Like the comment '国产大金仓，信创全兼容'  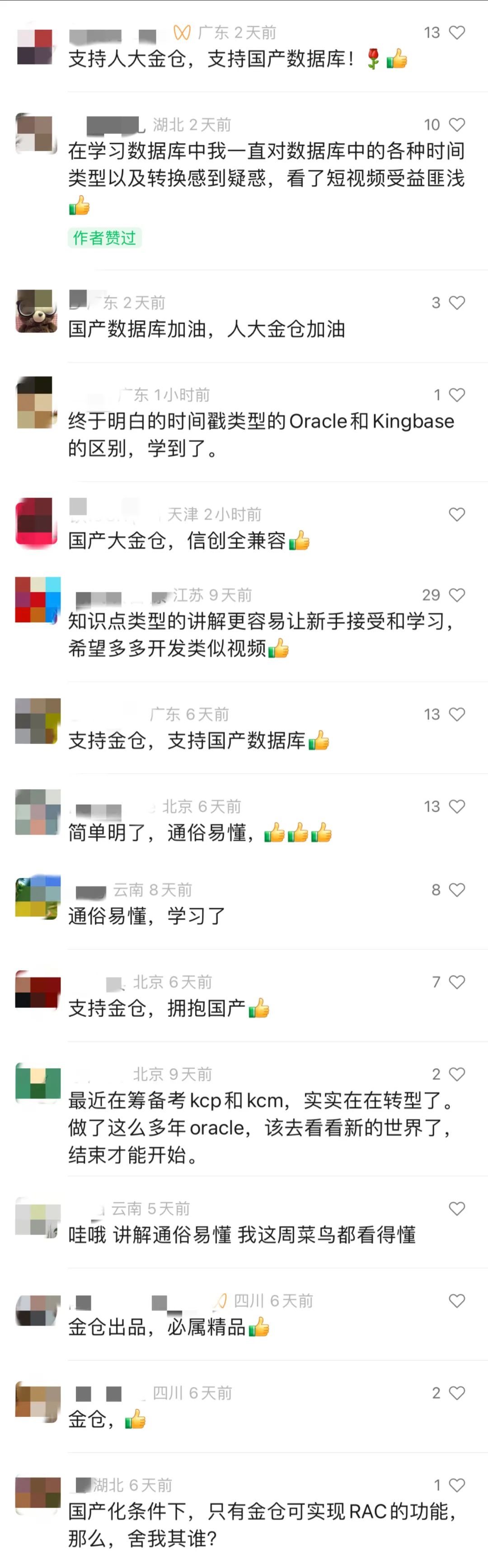[457, 514]
